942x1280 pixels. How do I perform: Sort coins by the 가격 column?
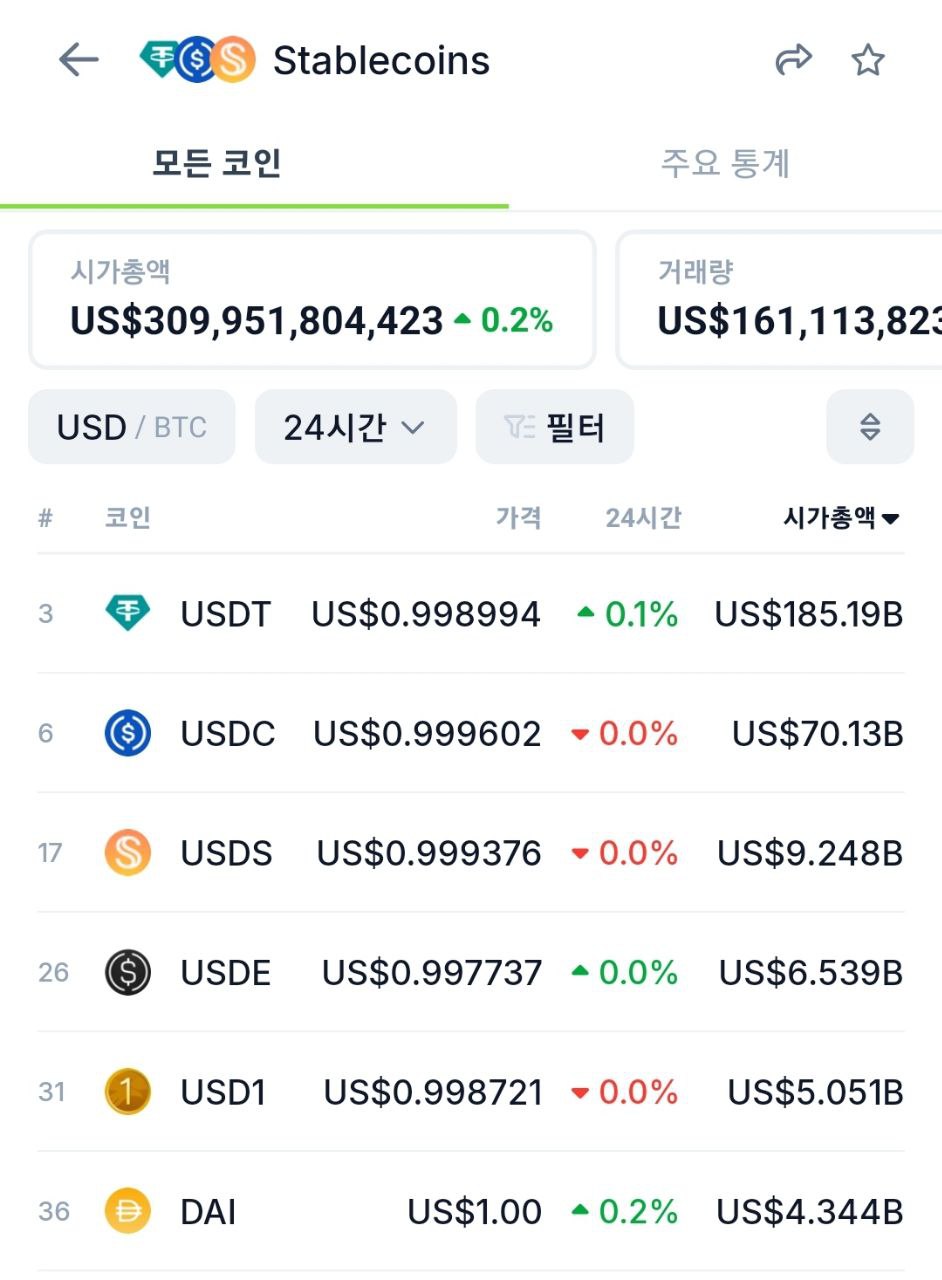pos(518,518)
